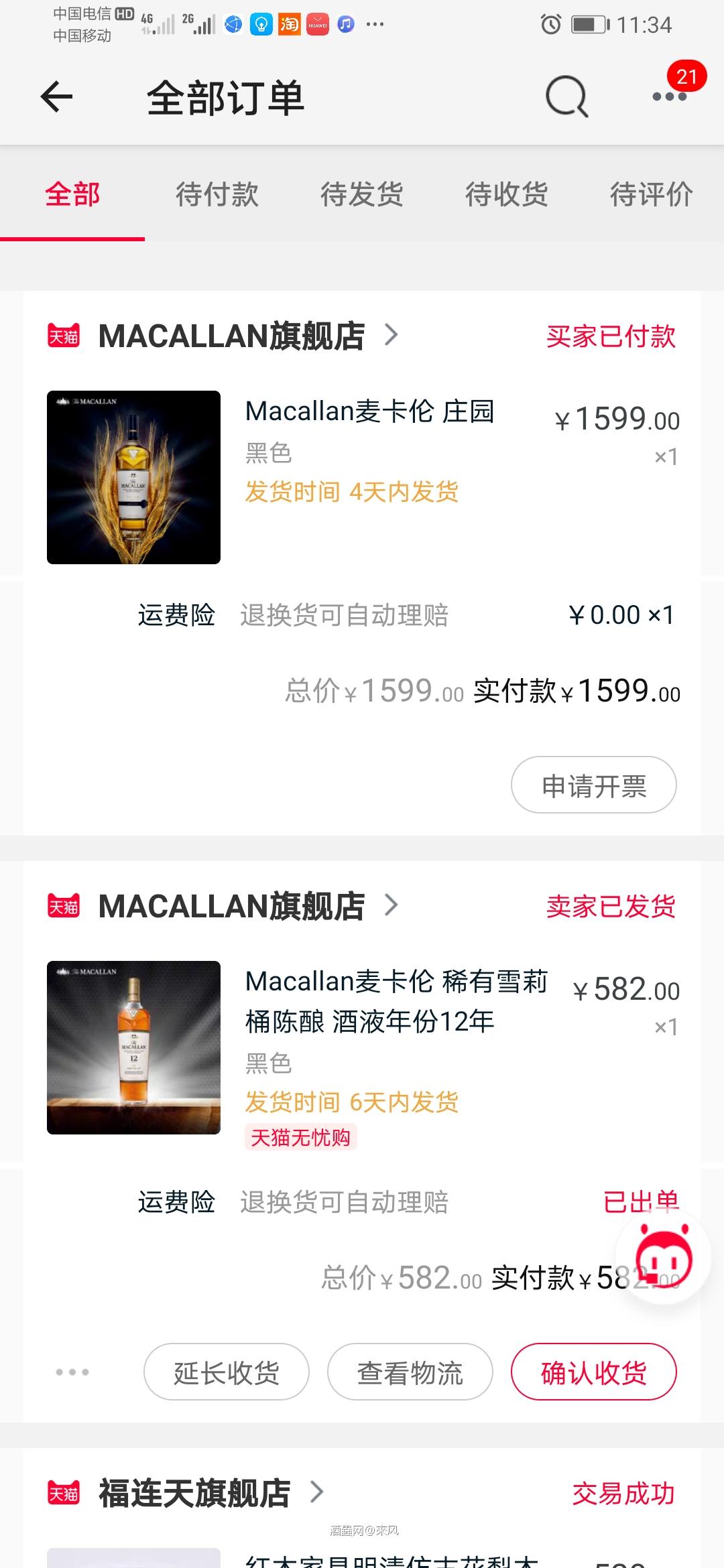
Task: Expand the first MACALLAN旗舰店 store page
Action: pos(392,335)
